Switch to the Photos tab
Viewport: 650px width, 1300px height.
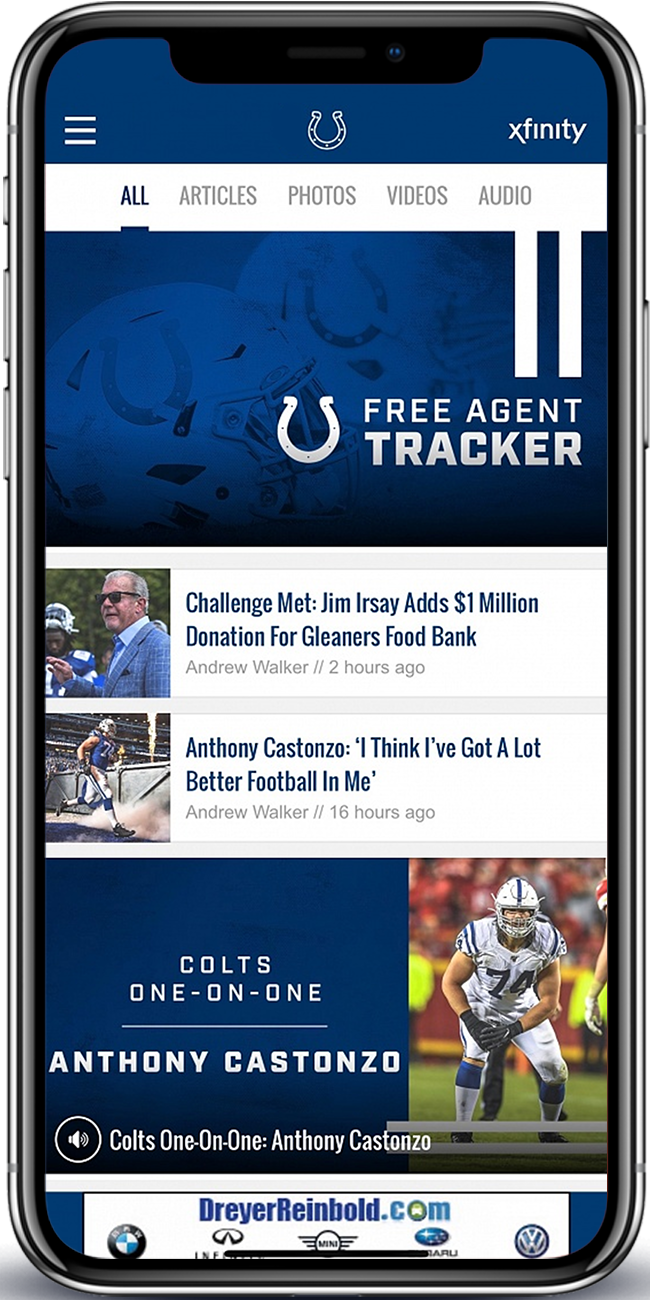point(321,196)
